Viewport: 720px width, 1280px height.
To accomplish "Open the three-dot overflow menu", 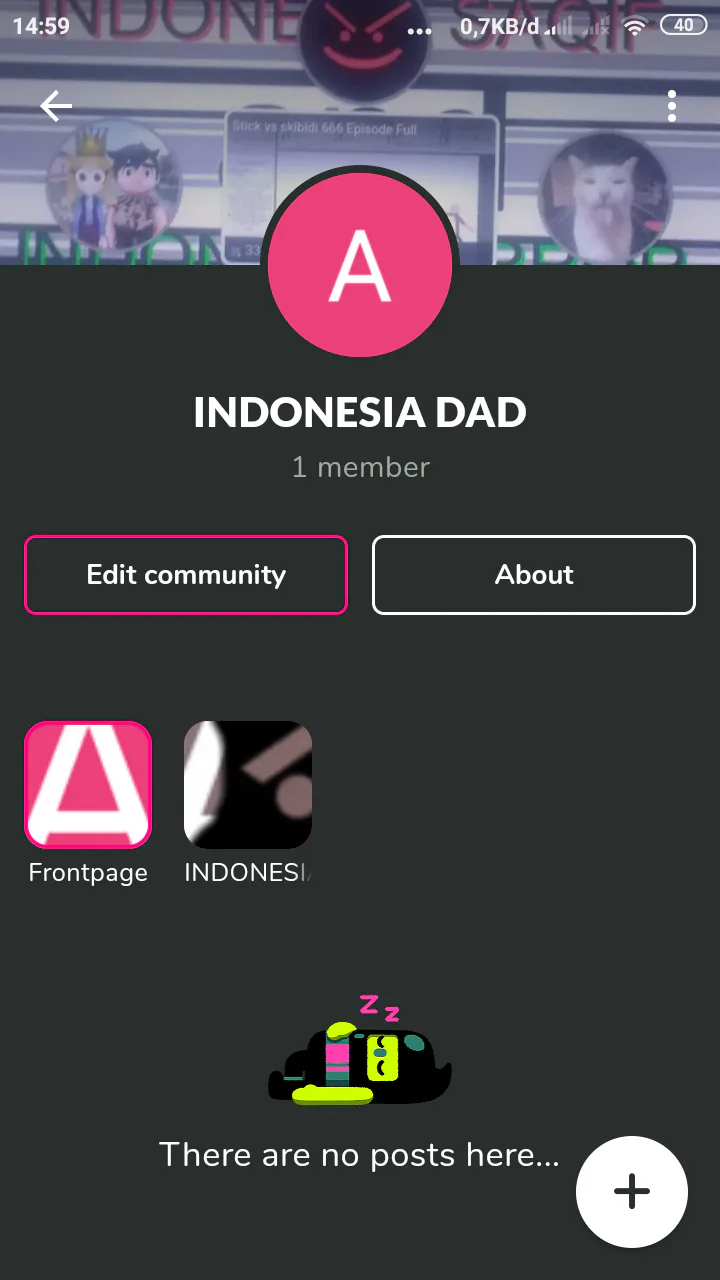I will point(672,106).
